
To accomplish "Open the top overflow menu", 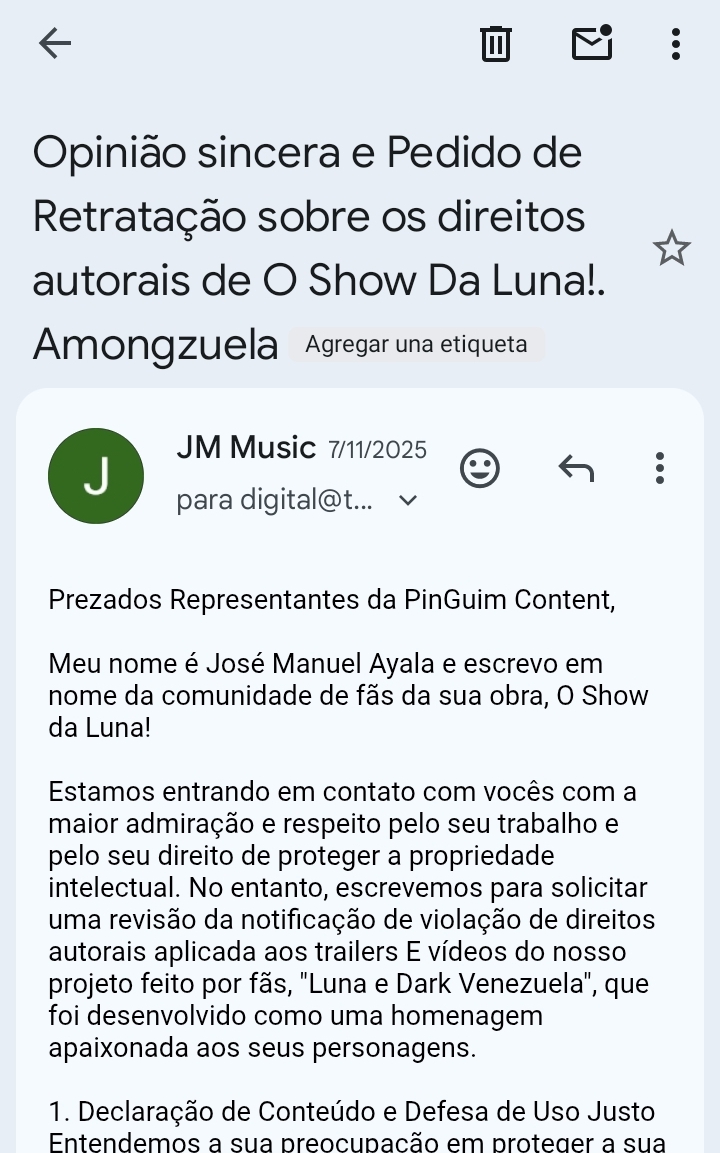I will pos(676,44).
